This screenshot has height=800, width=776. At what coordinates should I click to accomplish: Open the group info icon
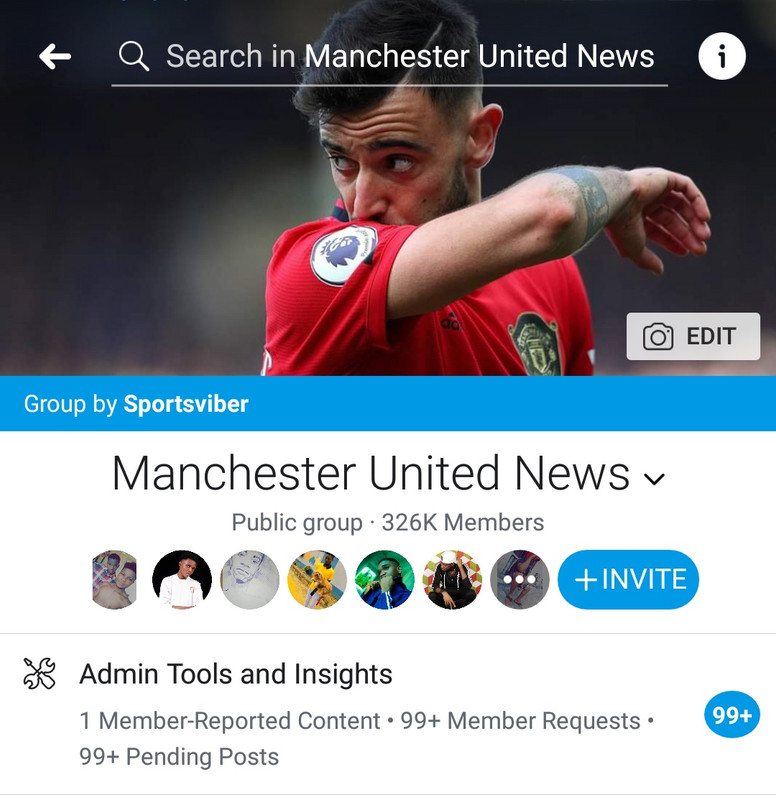click(x=721, y=56)
